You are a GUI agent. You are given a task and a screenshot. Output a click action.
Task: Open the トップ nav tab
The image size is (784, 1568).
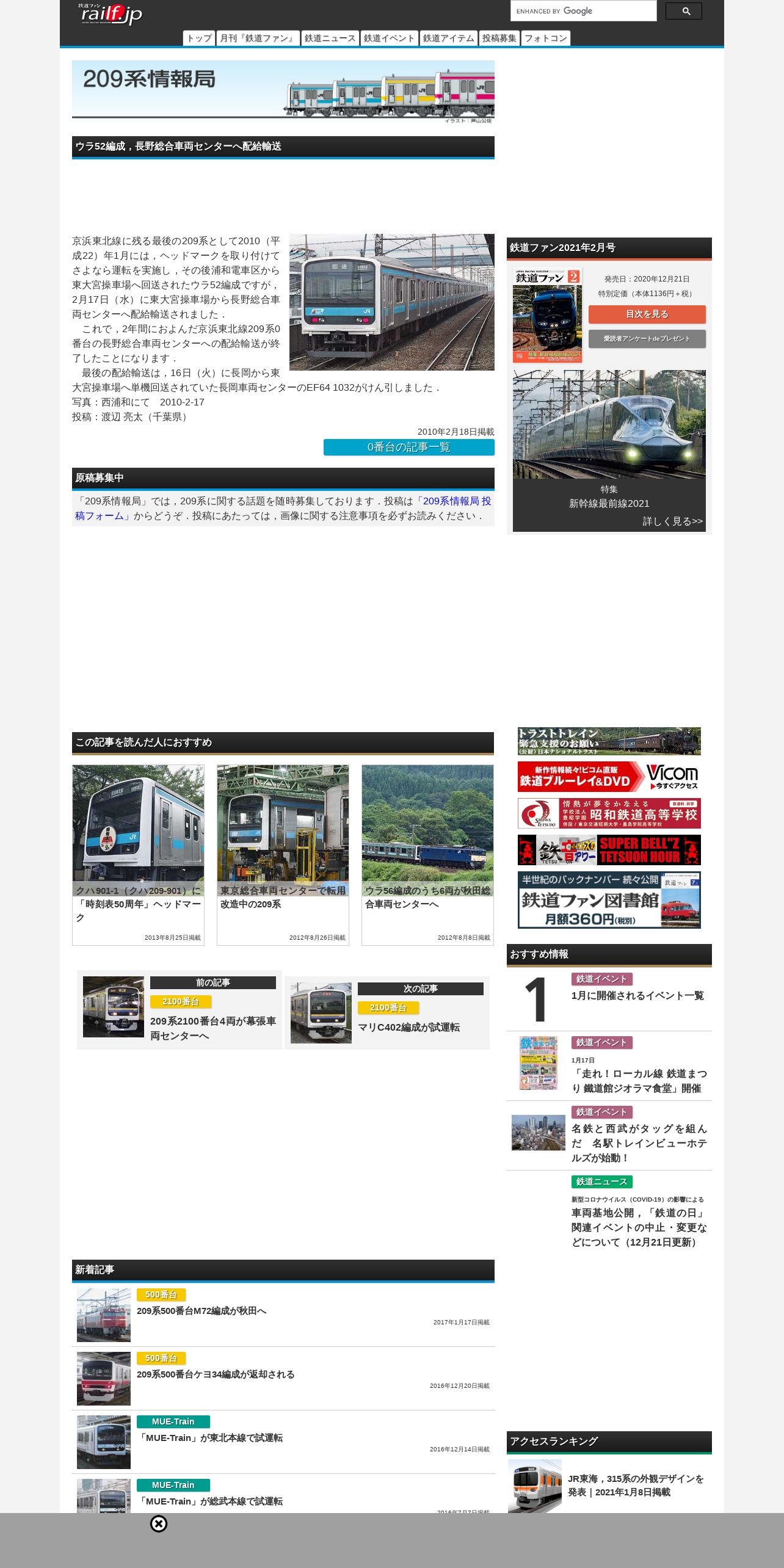point(199,38)
